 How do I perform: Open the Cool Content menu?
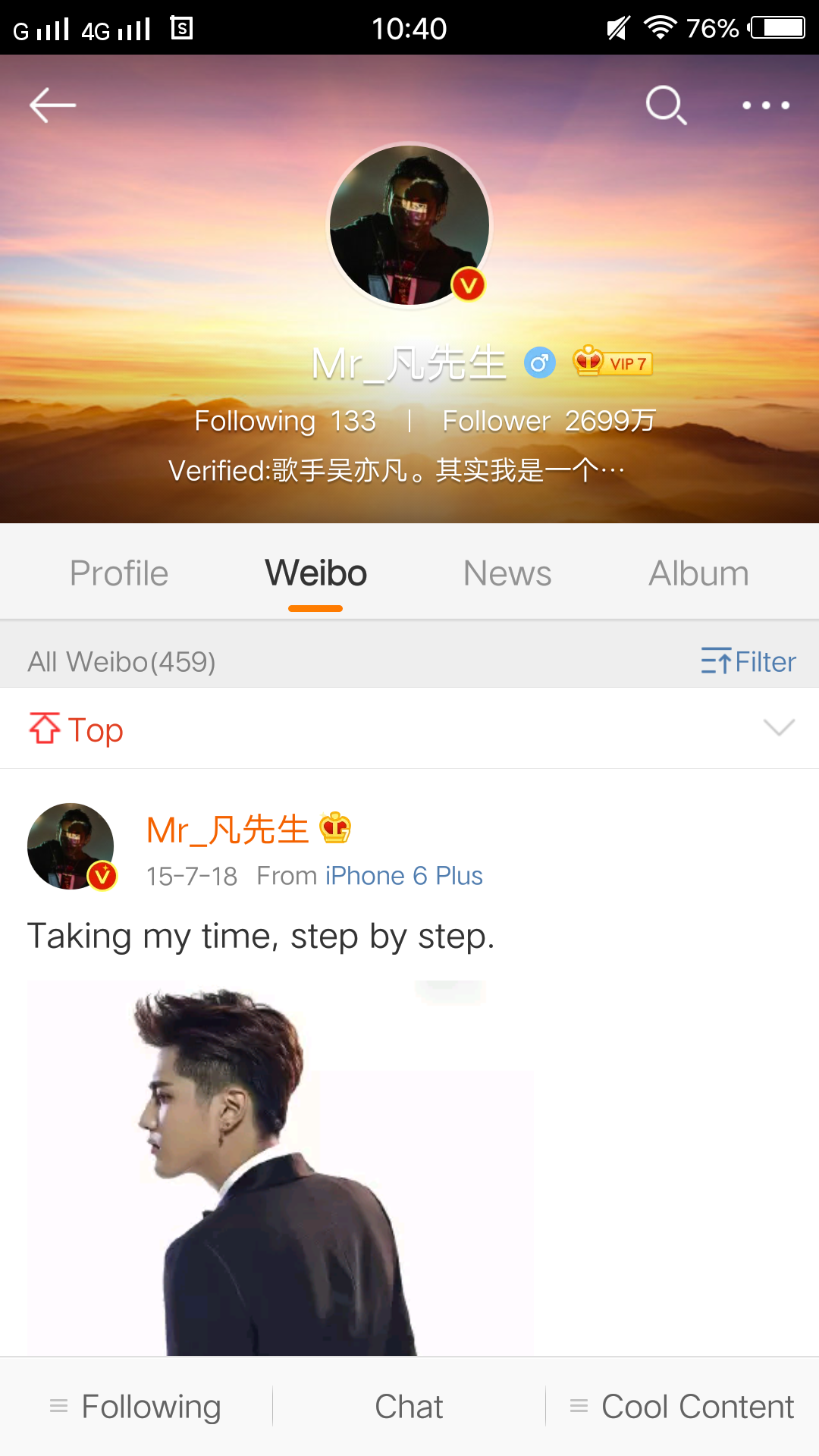(x=682, y=1407)
